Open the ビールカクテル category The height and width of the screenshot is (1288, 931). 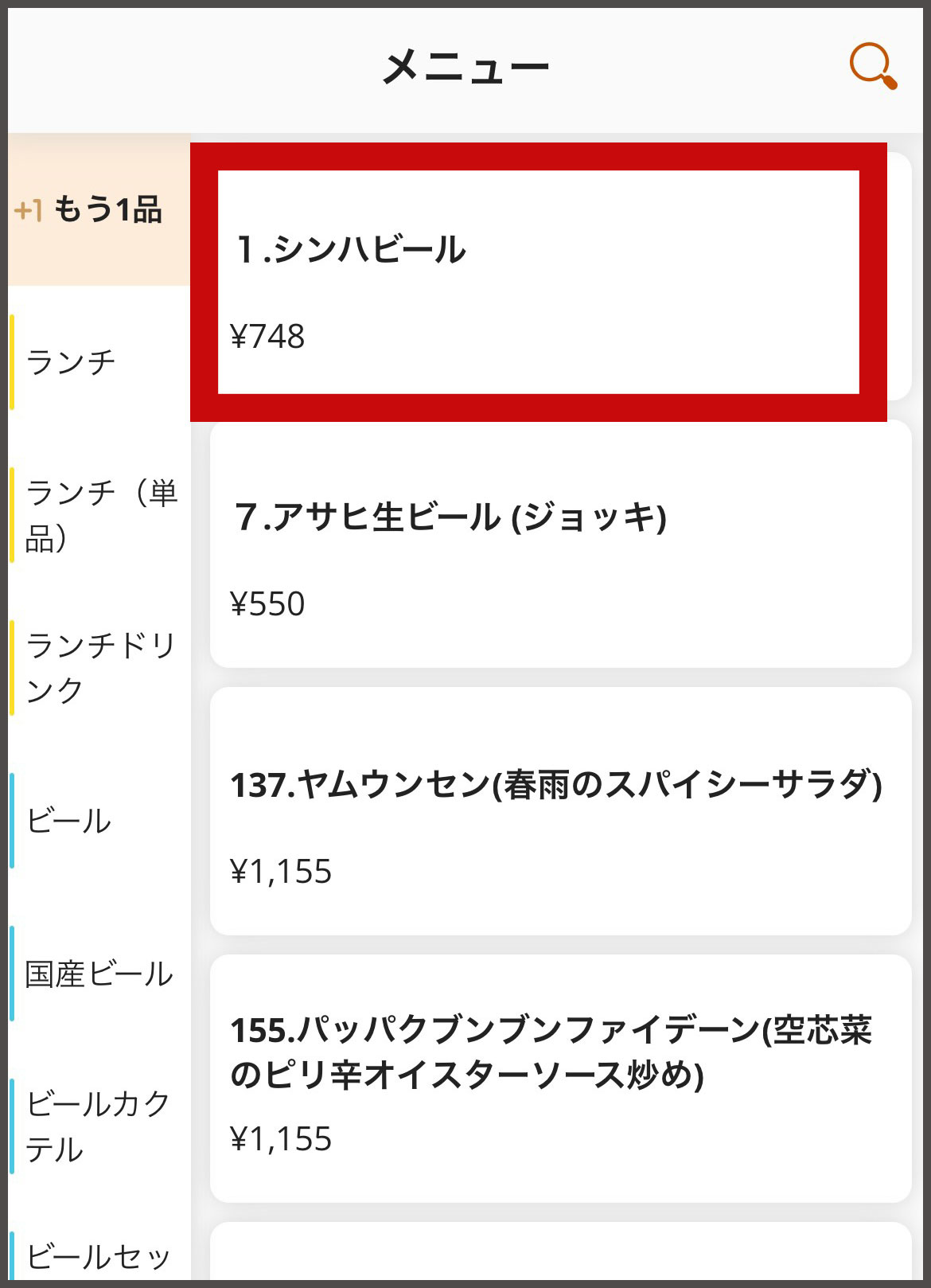point(99,1126)
